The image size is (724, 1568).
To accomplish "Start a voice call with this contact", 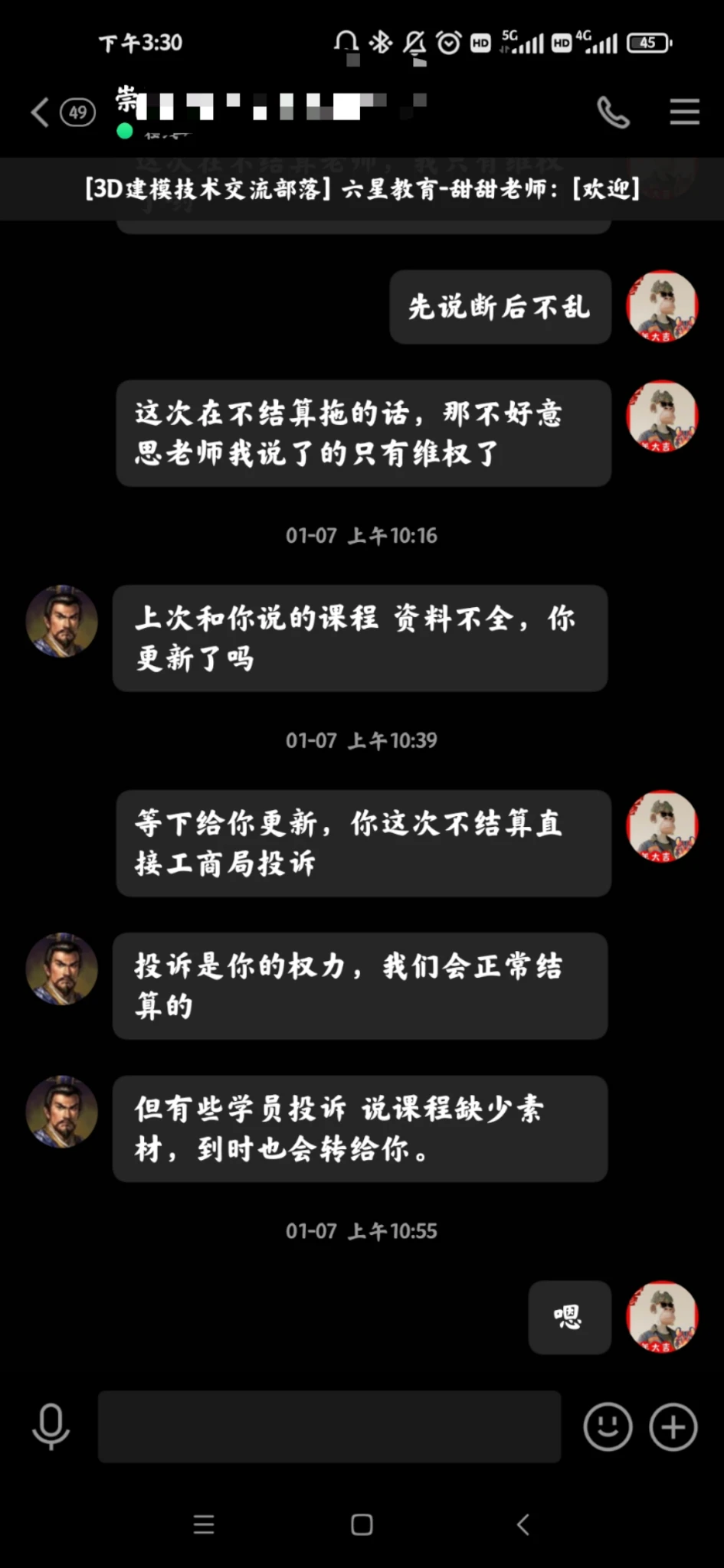I will point(613,113).
